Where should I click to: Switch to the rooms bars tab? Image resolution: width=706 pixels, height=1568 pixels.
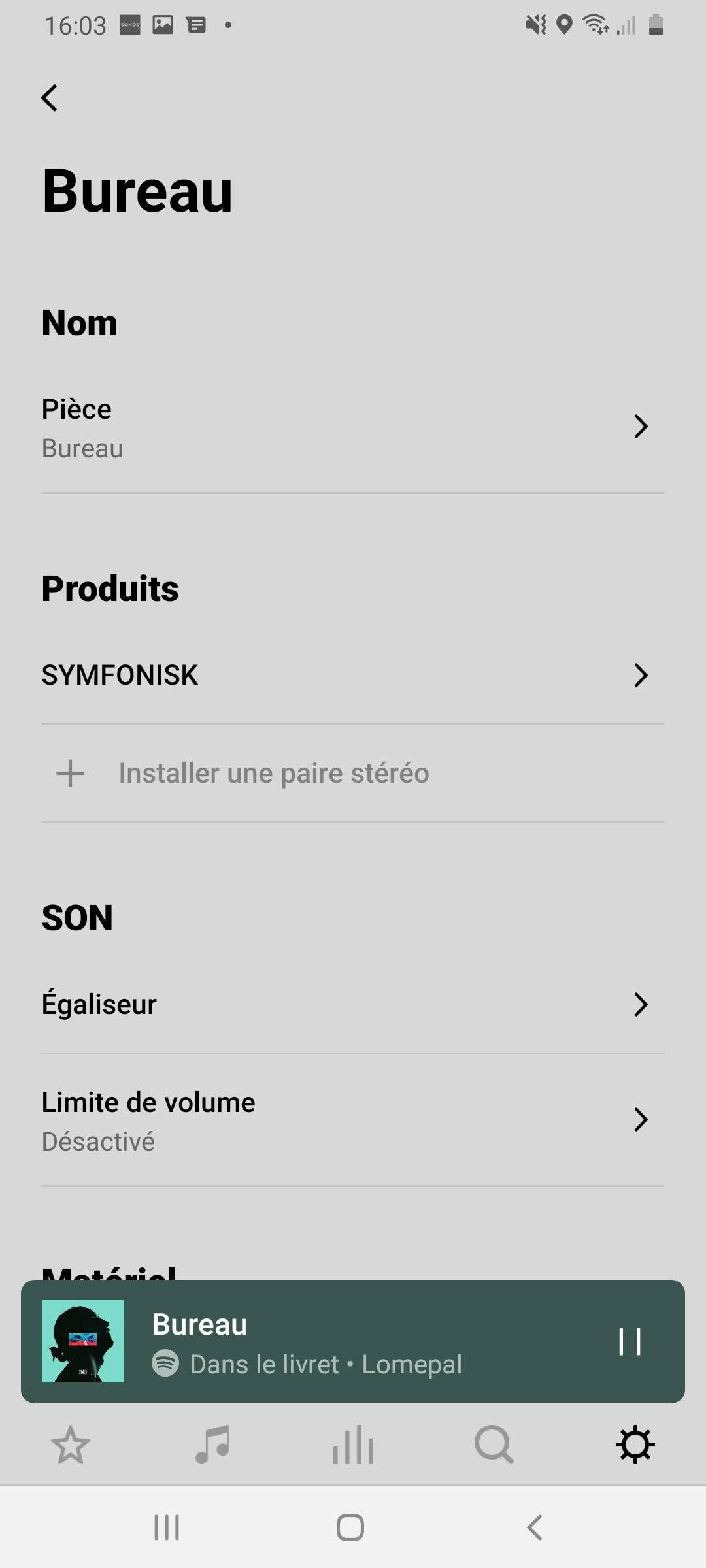tap(353, 1445)
